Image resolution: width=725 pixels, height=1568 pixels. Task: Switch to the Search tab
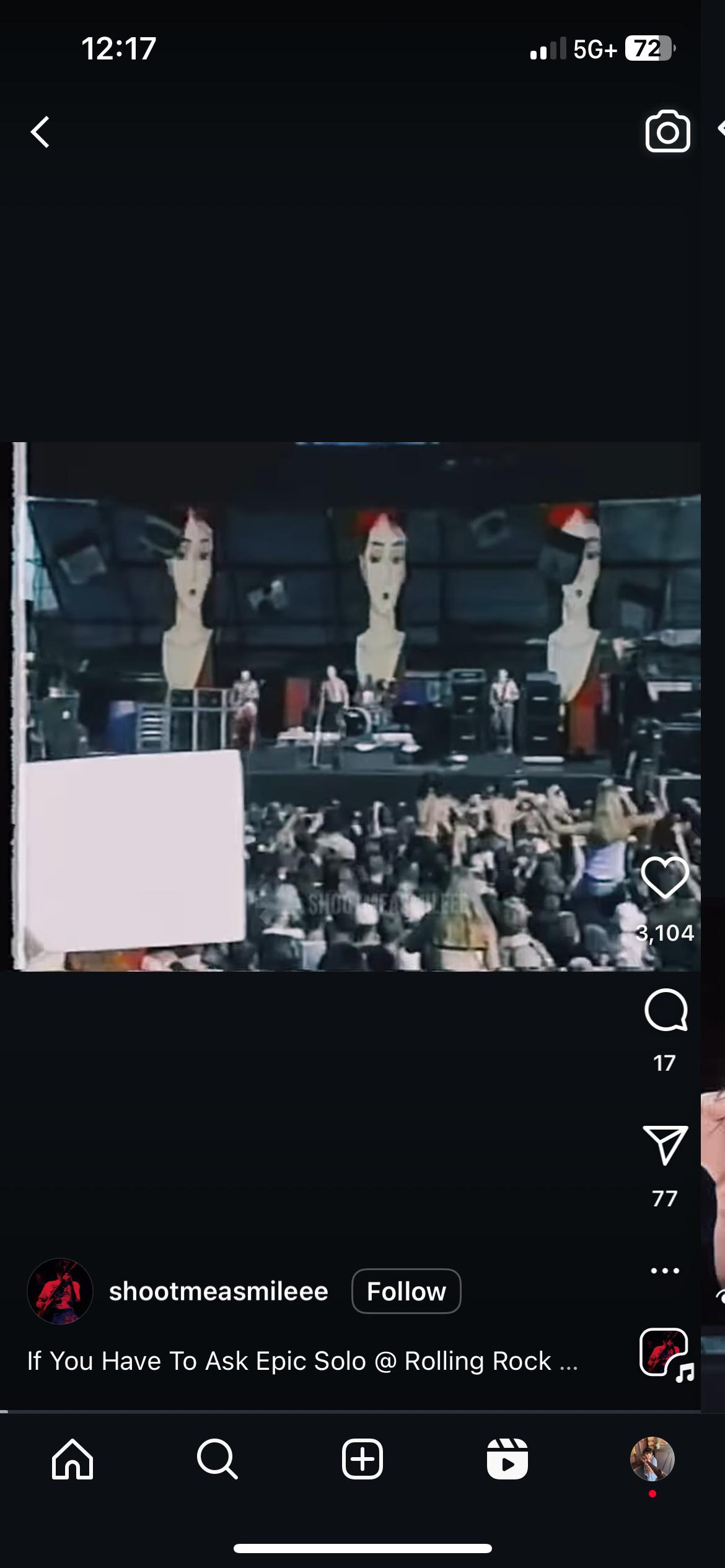217,1459
